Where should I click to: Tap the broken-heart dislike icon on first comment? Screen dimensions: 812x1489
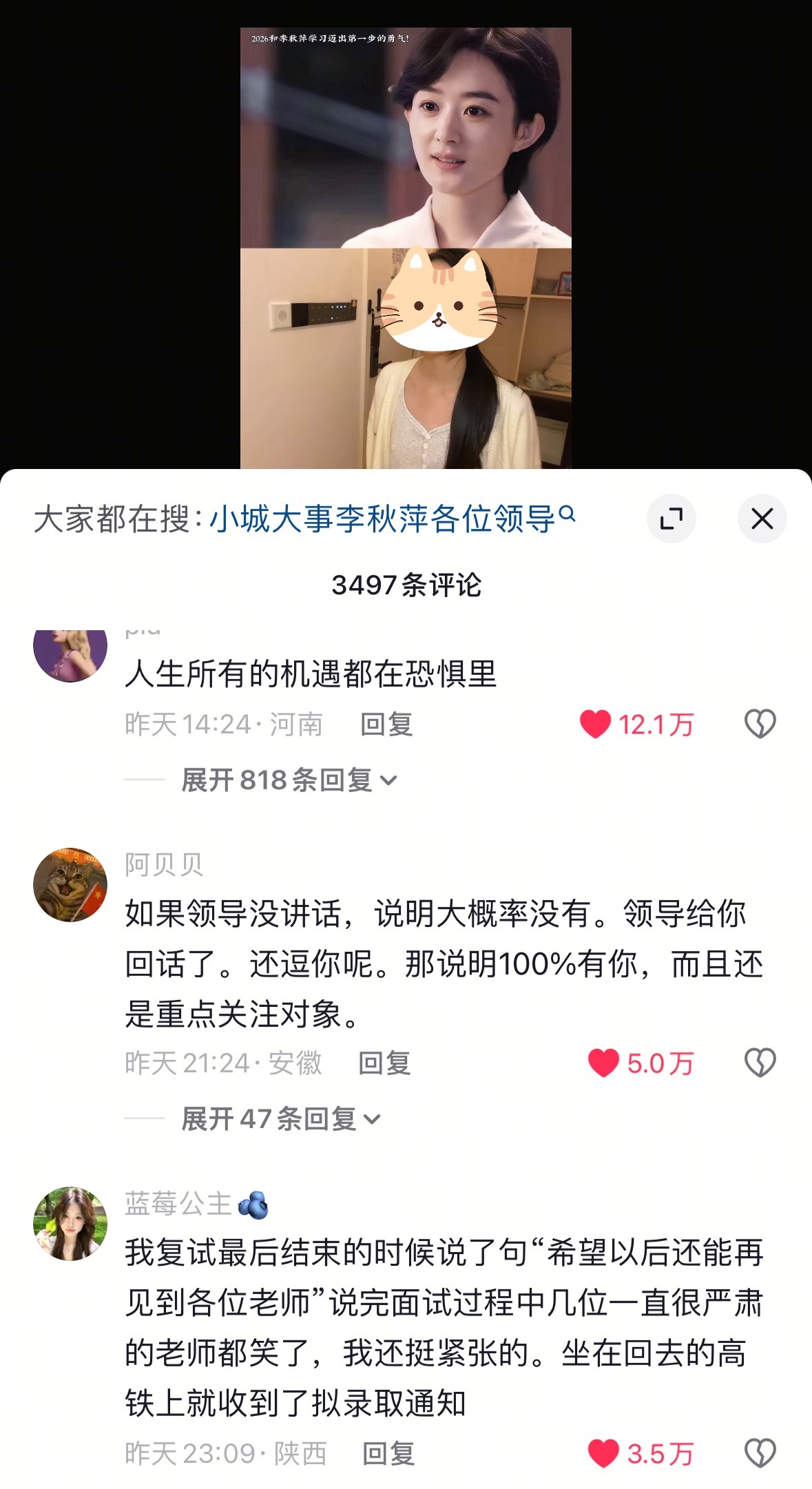(761, 723)
